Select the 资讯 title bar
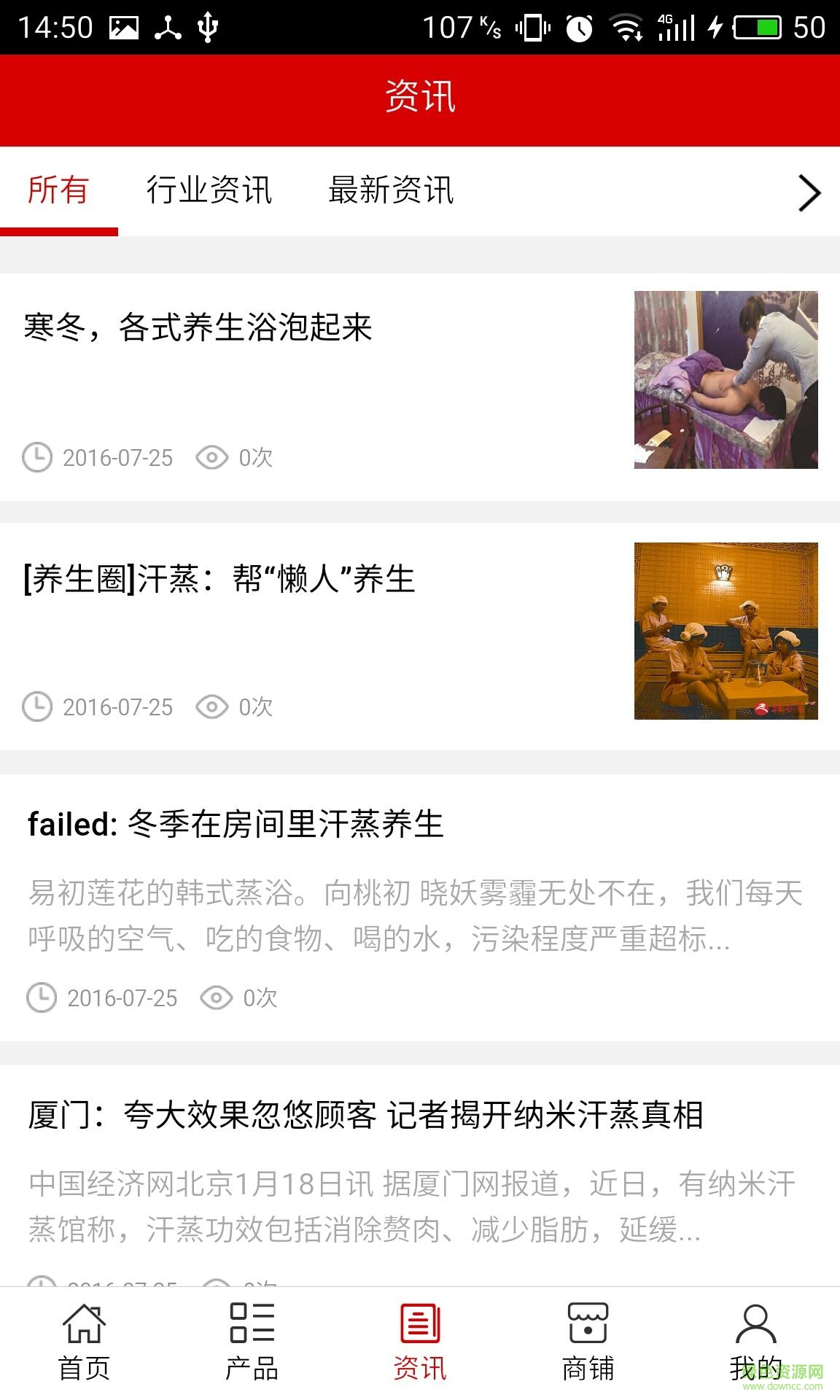The height and width of the screenshot is (1400, 840). [420, 97]
